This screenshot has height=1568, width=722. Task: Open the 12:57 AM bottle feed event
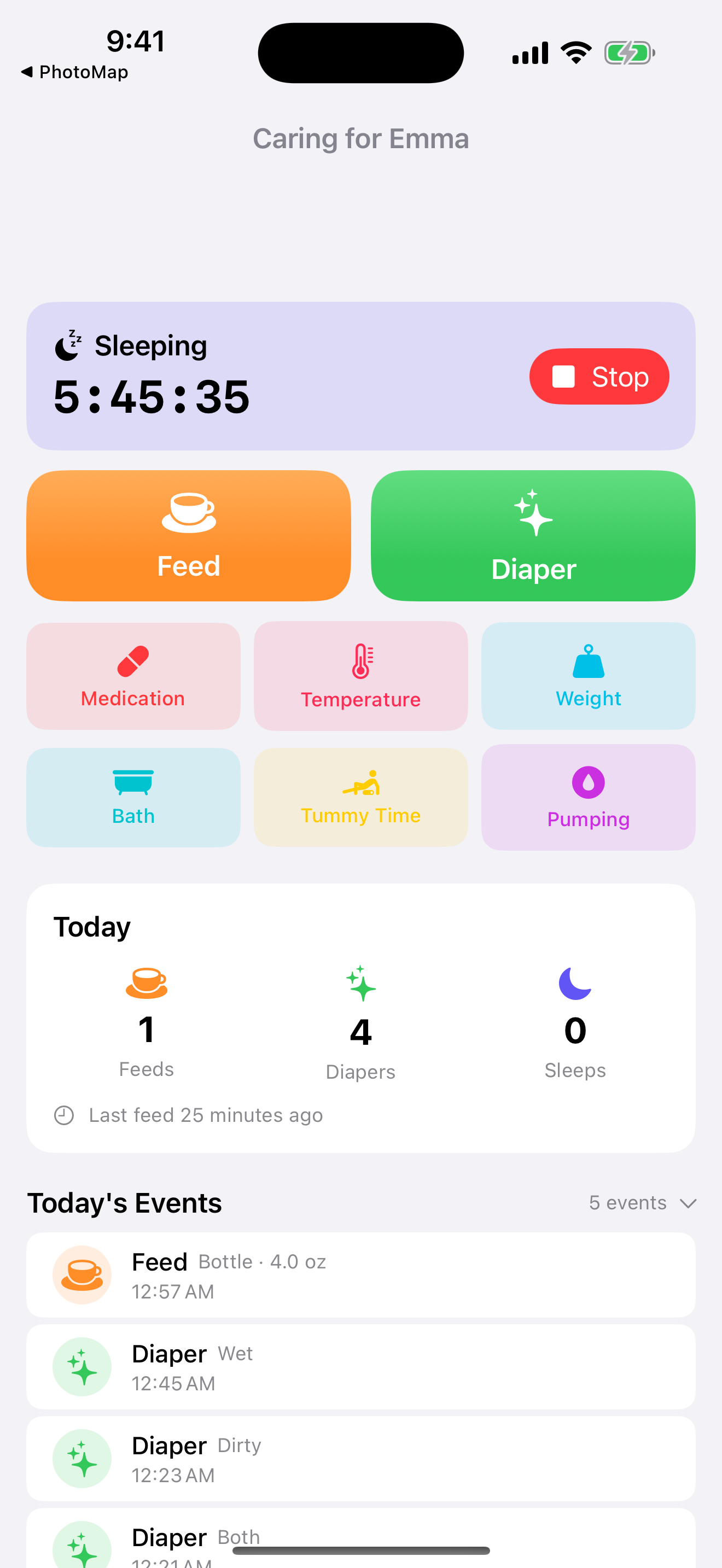tap(360, 1274)
